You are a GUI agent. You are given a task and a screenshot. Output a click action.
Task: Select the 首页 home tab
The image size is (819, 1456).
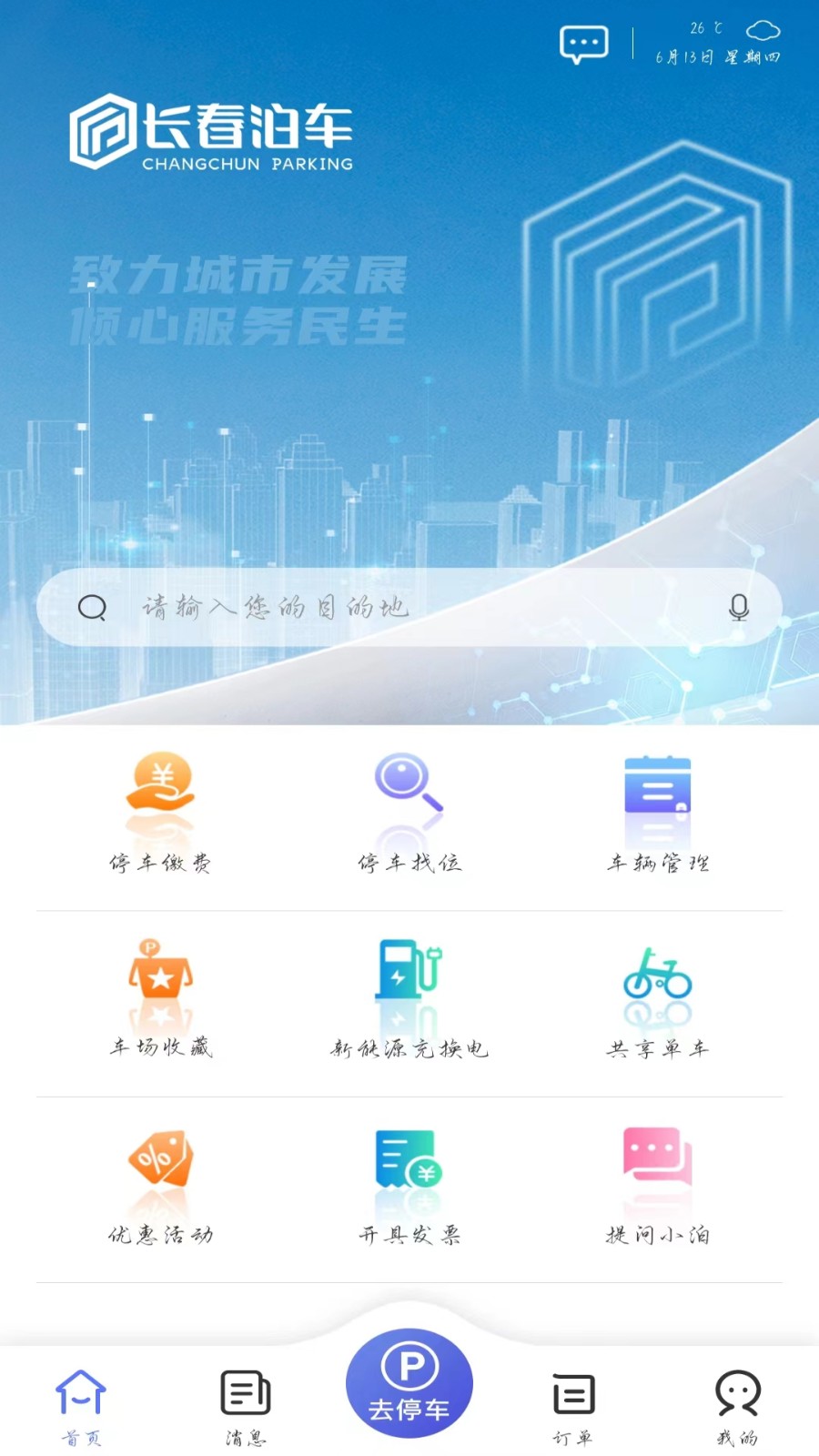point(81,1401)
